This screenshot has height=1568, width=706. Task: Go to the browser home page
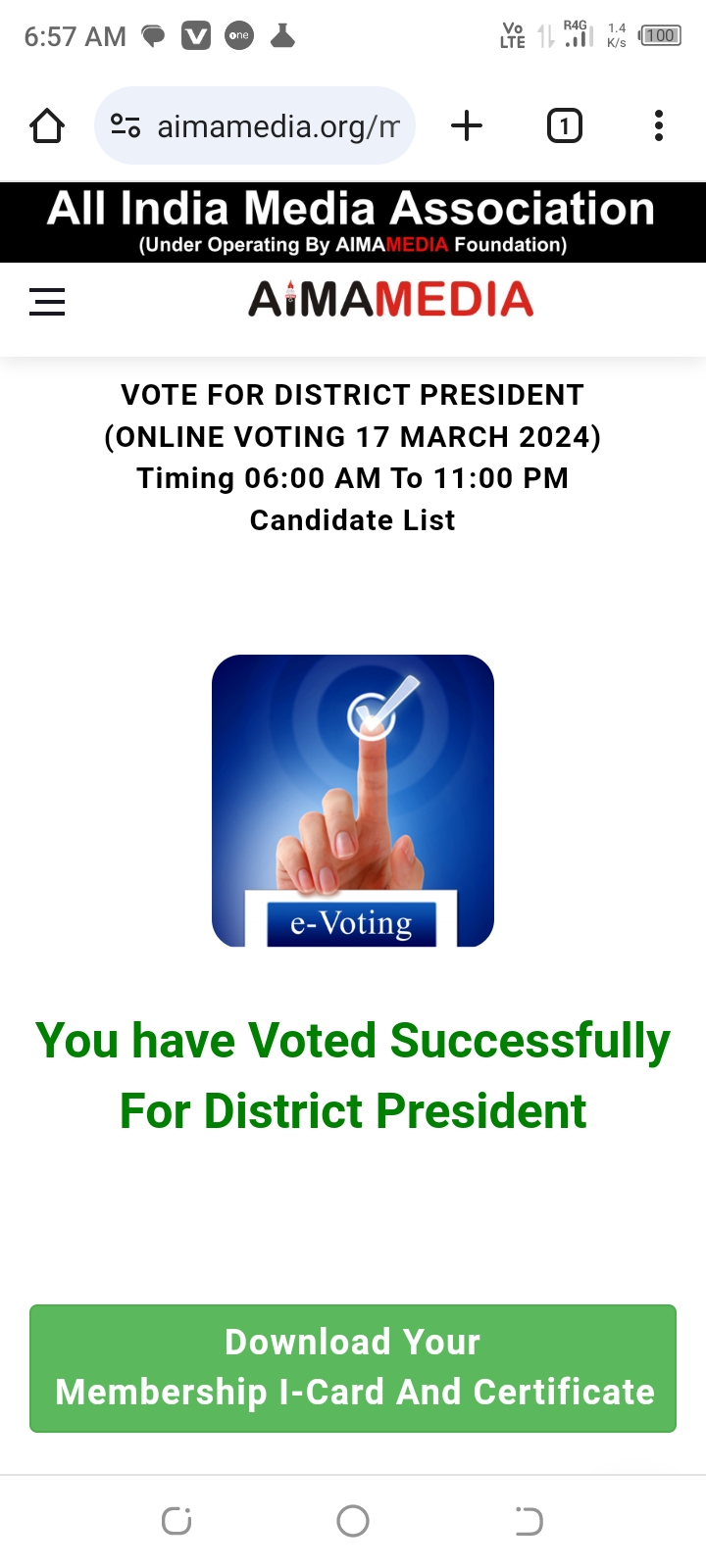pyautogui.click(x=47, y=126)
